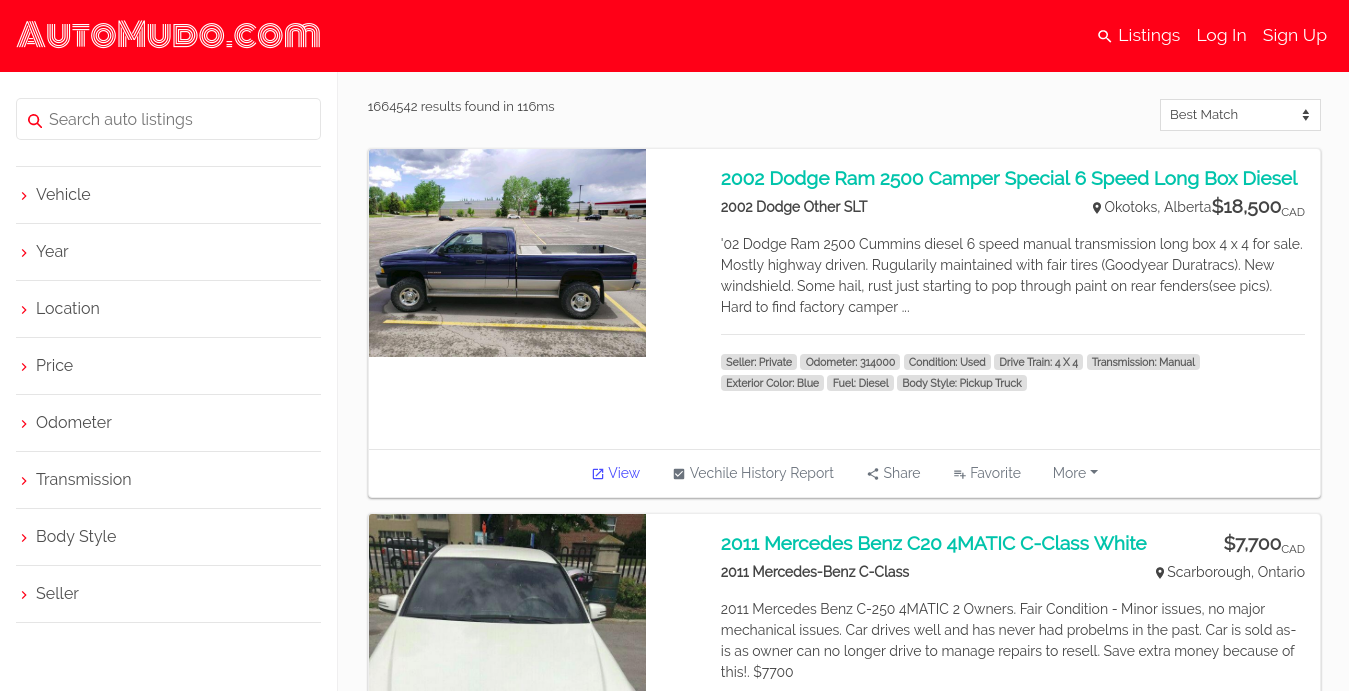
Task: Expand the Price filter
Action: point(54,365)
